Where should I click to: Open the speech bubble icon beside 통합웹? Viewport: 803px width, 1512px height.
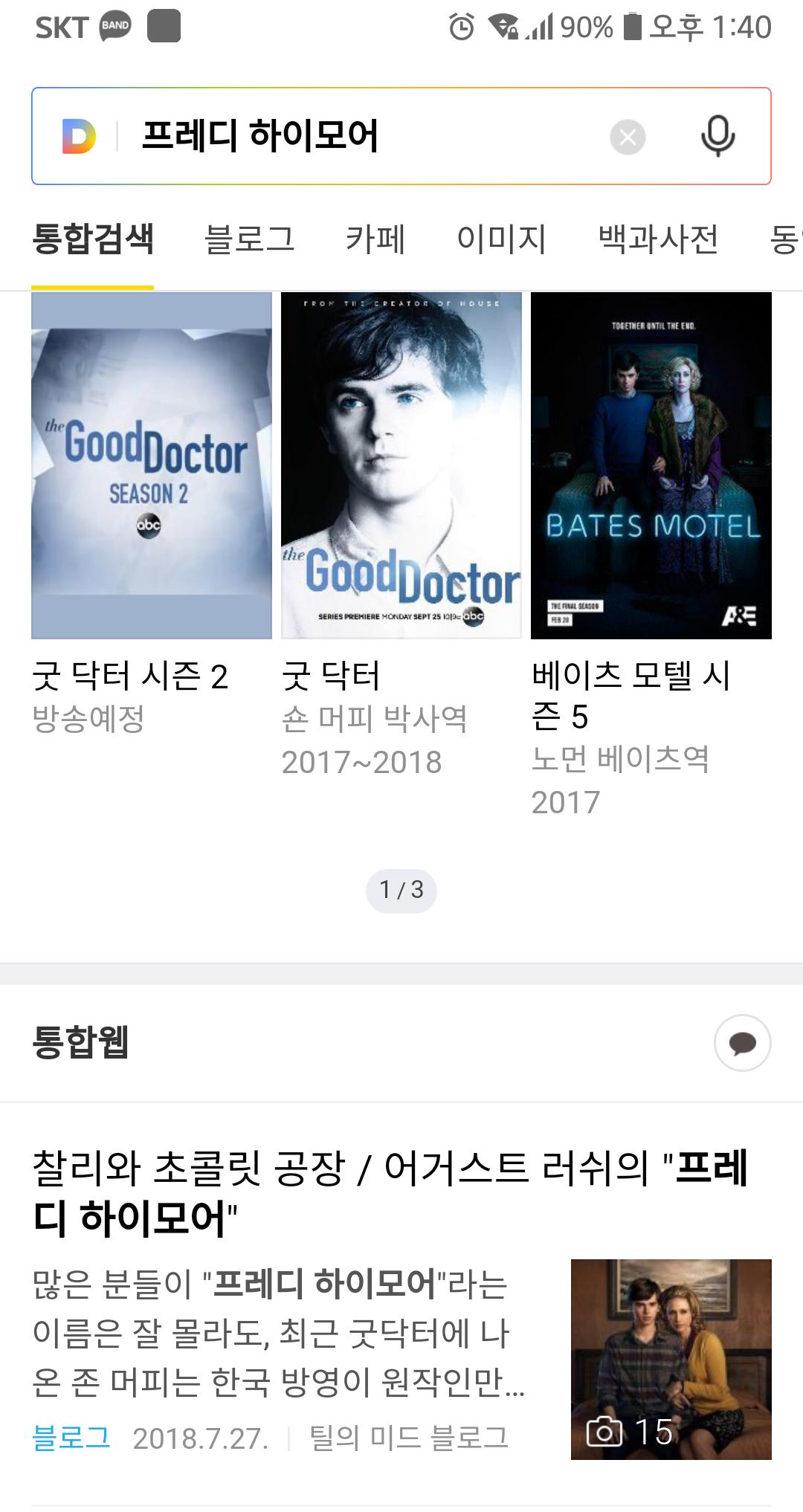tap(742, 1042)
